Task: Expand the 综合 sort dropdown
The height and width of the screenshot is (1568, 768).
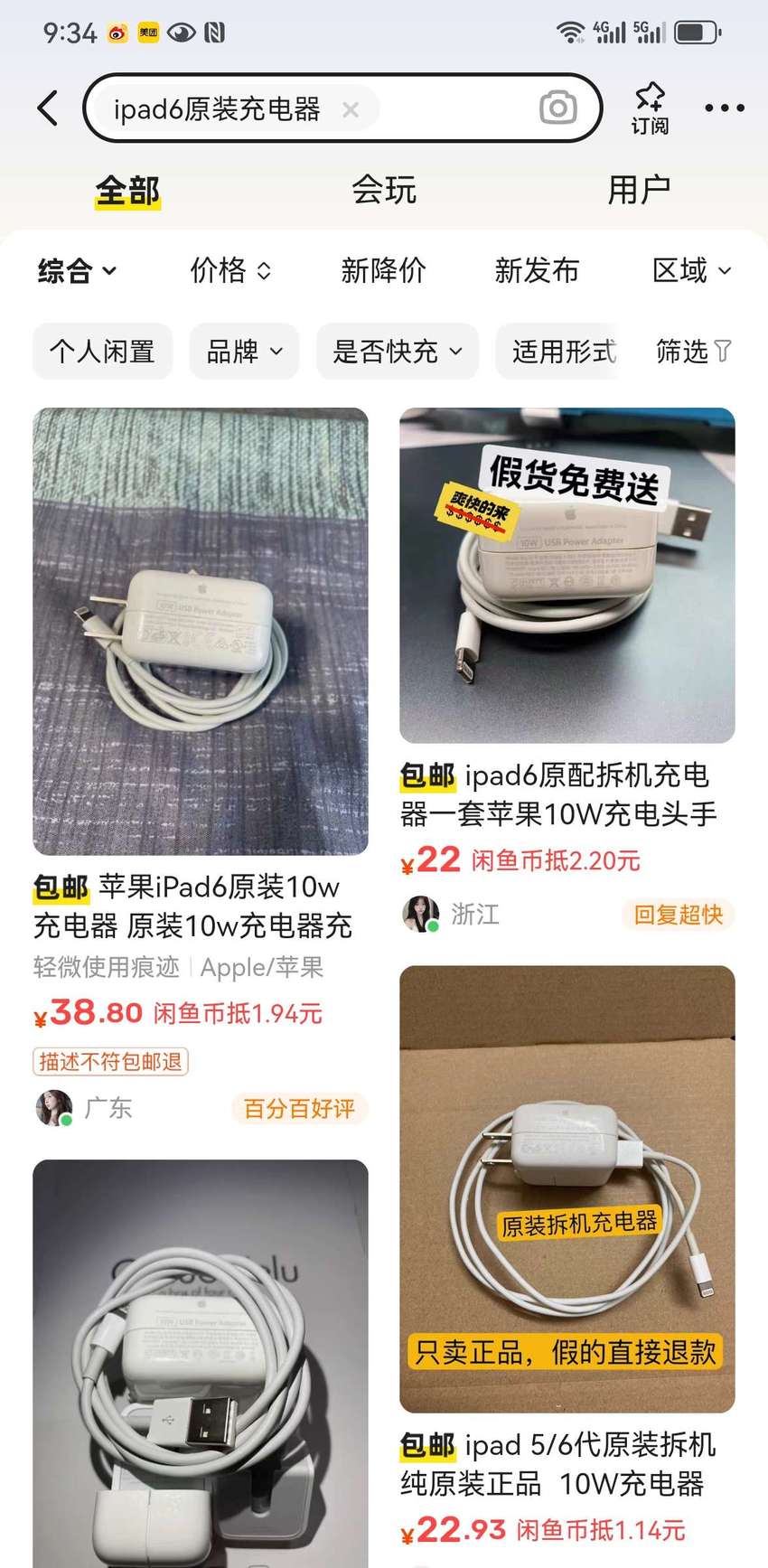Action: click(78, 270)
